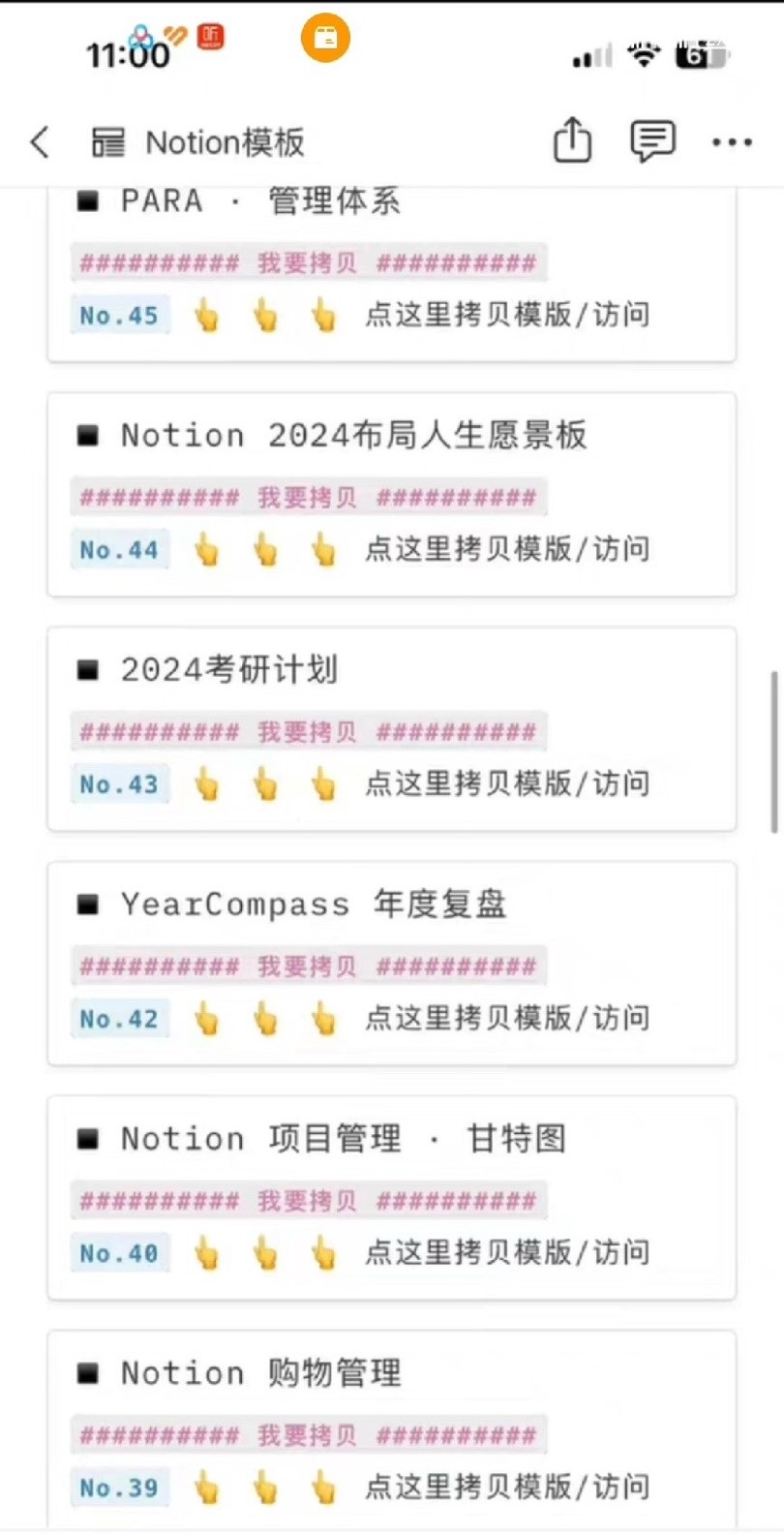Tap No.43 点这里拷贝模版/访问 link
784x1535 pixels.
pos(506,783)
